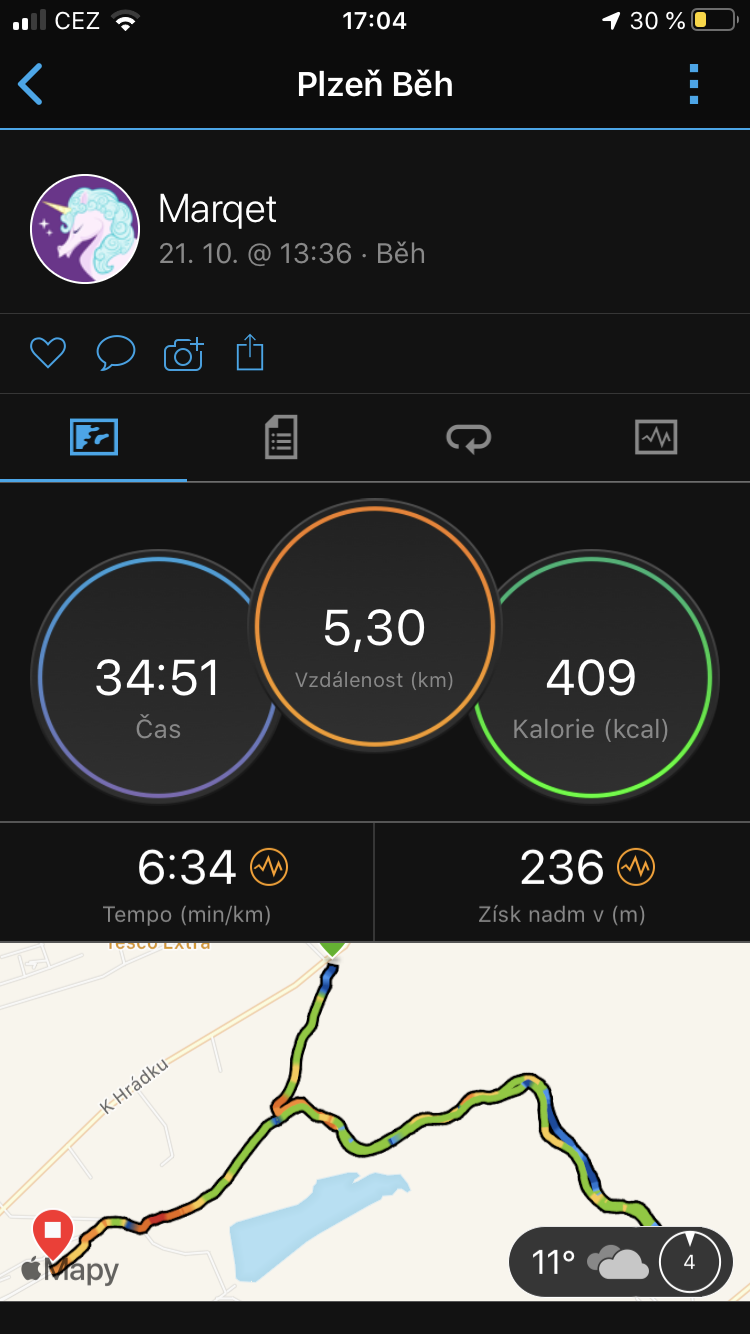Open the three-dot overflow menu
Screen dimensions: 750x1334
pos(694,85)
